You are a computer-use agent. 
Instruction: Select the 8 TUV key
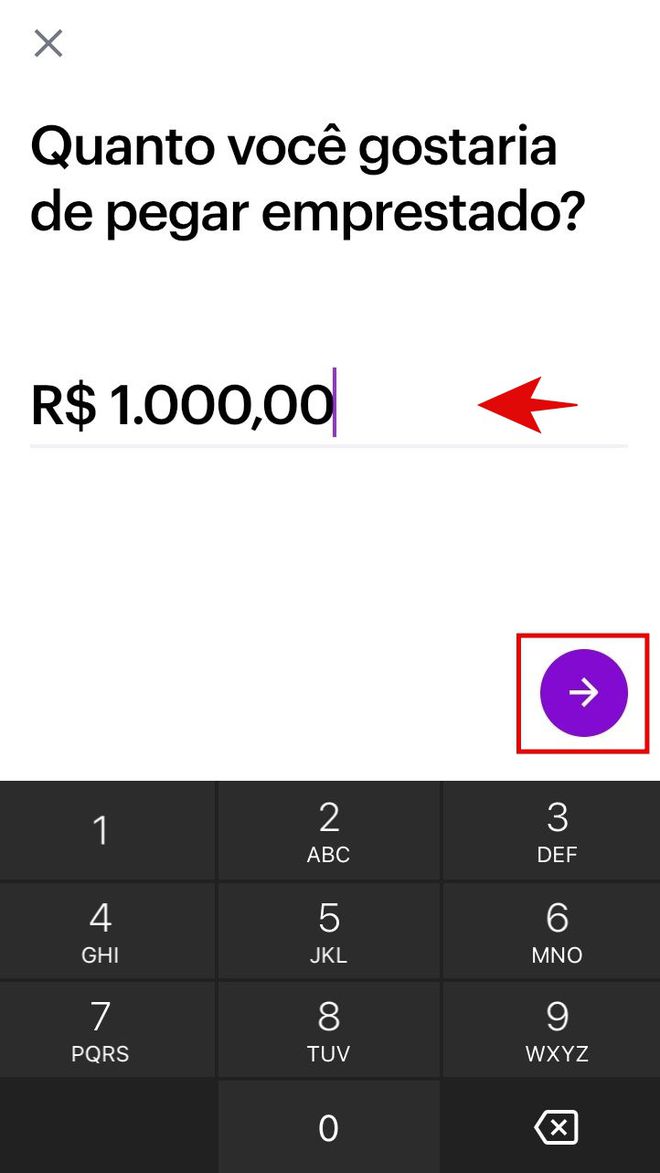click(329, 1030)
